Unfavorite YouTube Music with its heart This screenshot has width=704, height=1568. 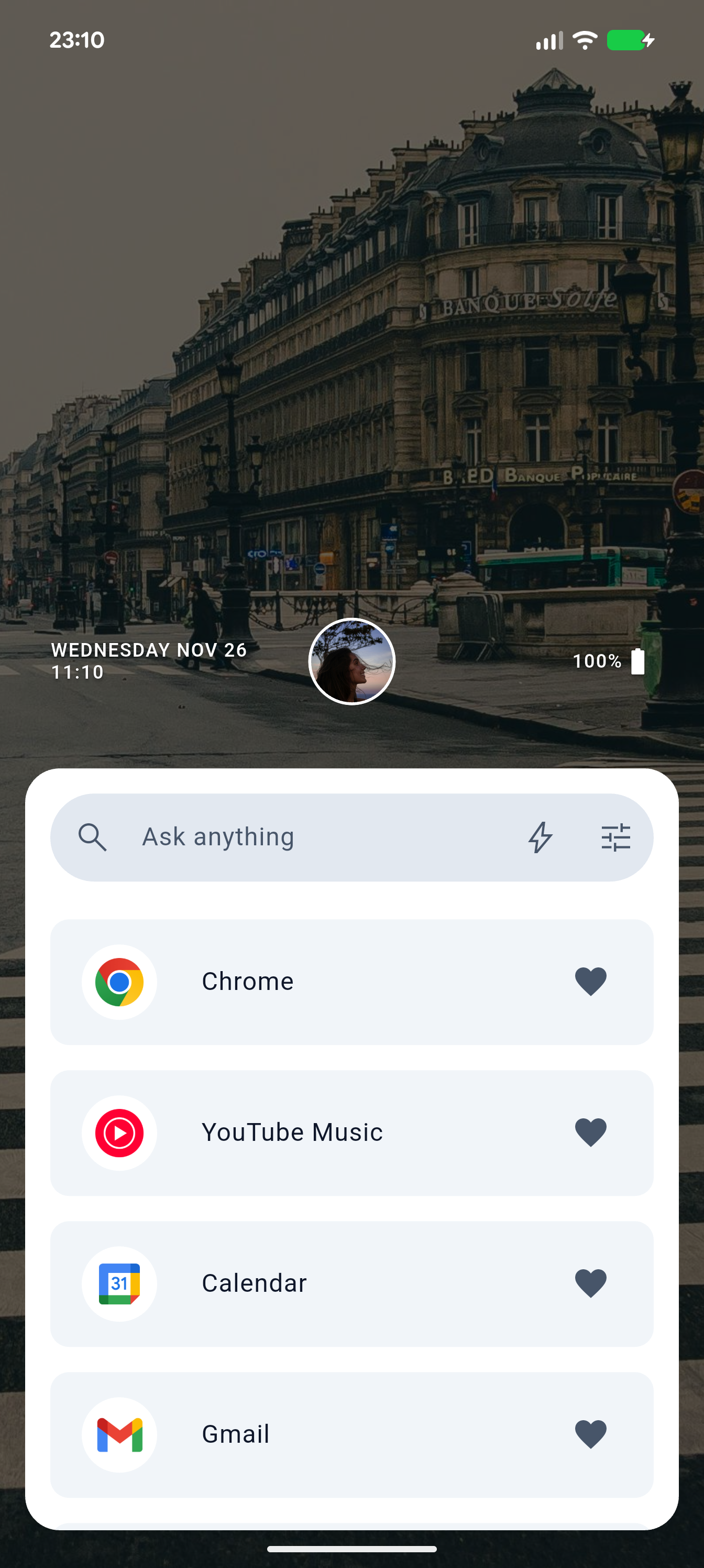[x=590, y=1132]
